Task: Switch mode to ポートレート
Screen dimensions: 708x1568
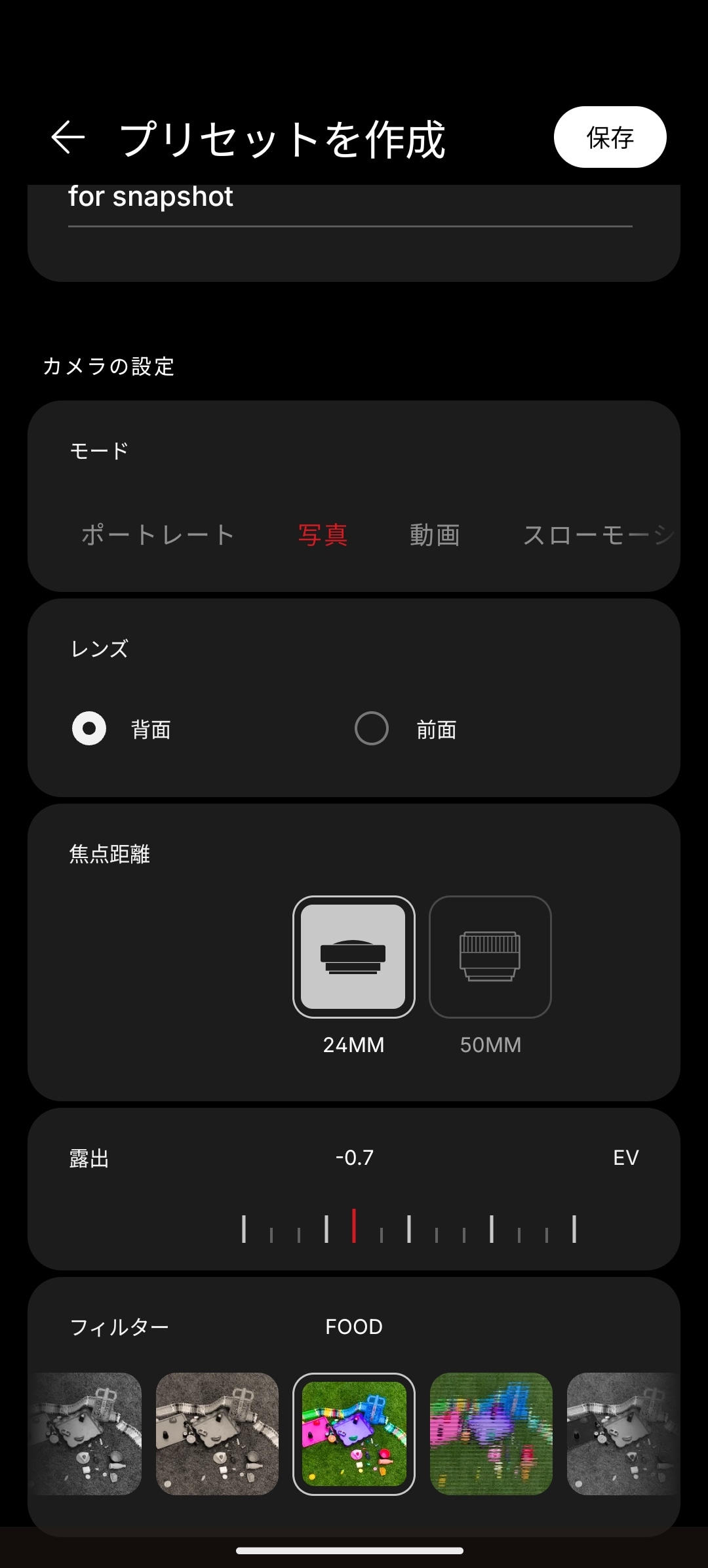Action: [x=158, y=535]
